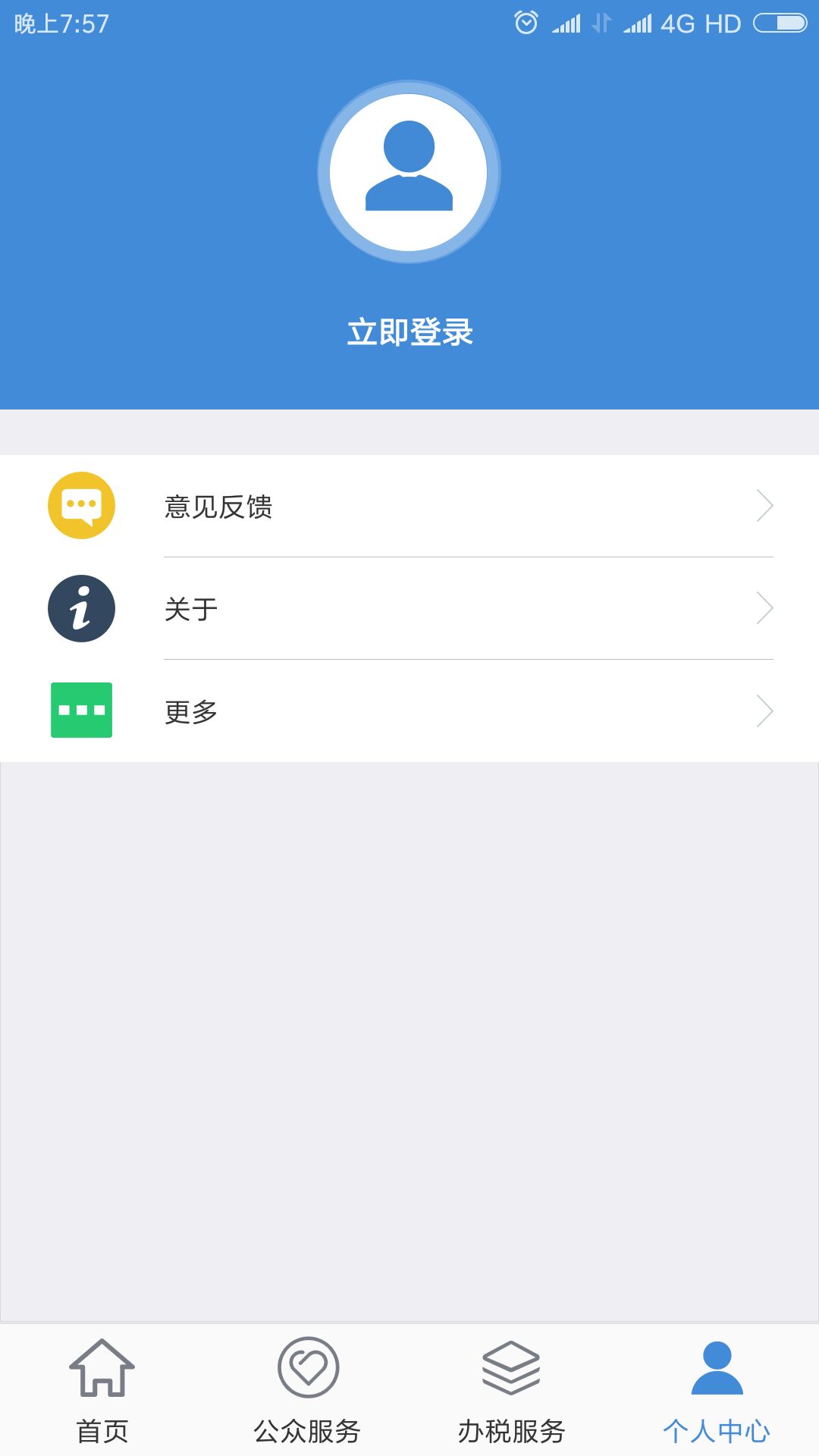This screenshot has width=819, height=1456.
Task: Click the yellow feedback chat icon
Action: (x=81, y=507)
